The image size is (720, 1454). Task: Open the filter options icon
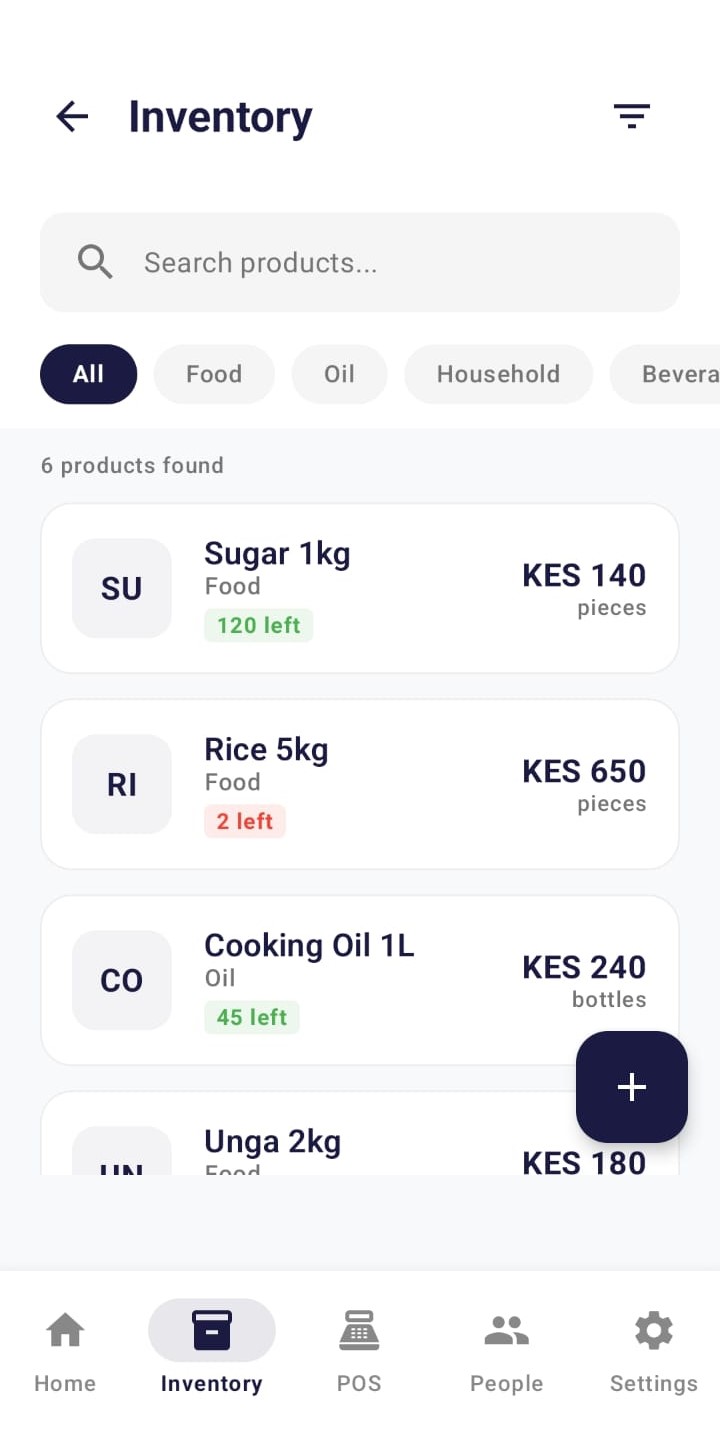point(632,116)
